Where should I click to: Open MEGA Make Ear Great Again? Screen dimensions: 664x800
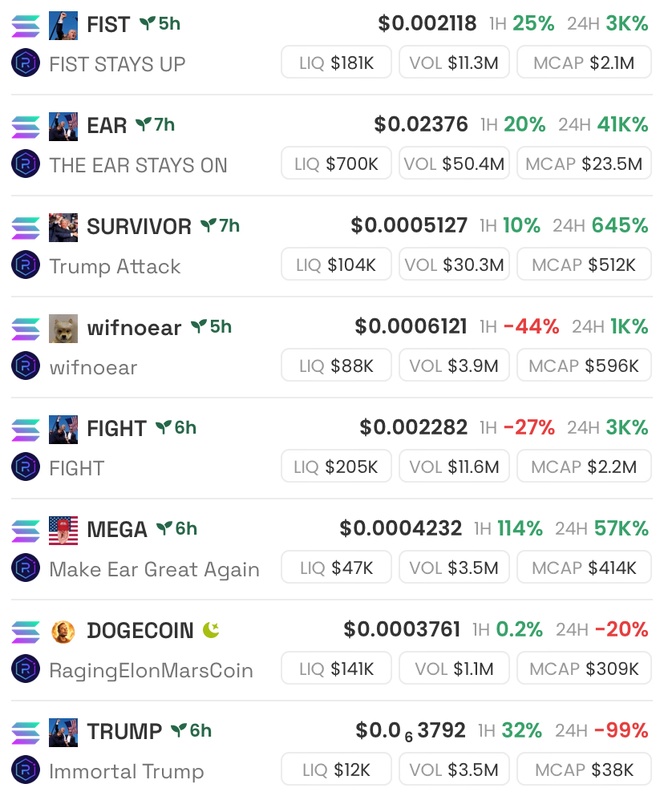click(117, 530)
